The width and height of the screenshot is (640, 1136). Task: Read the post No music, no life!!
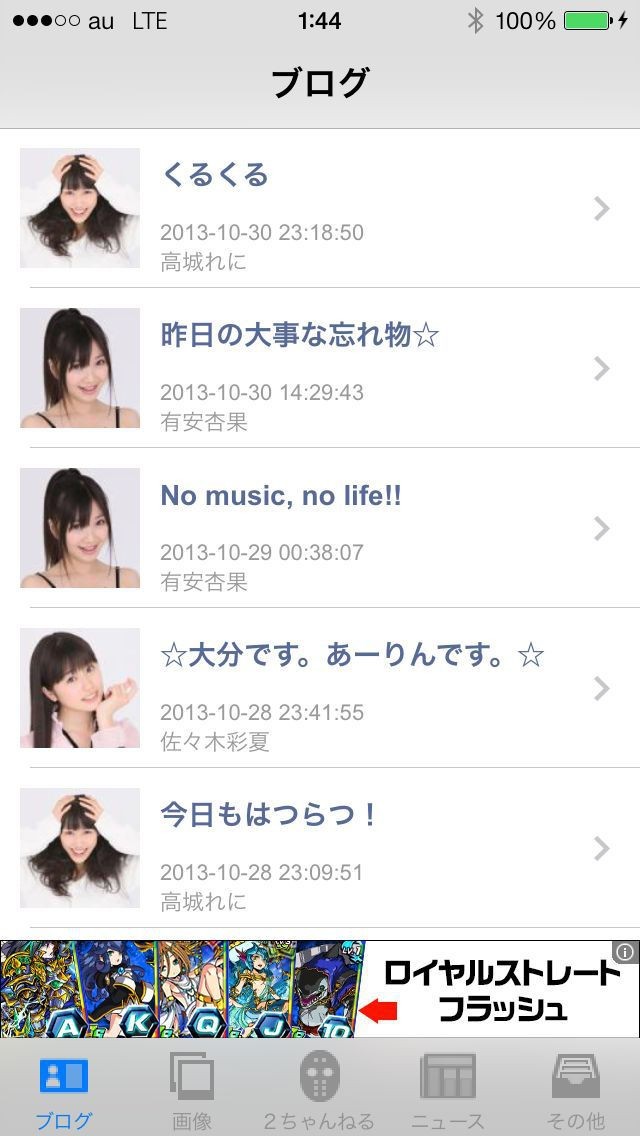coord(320,528)
